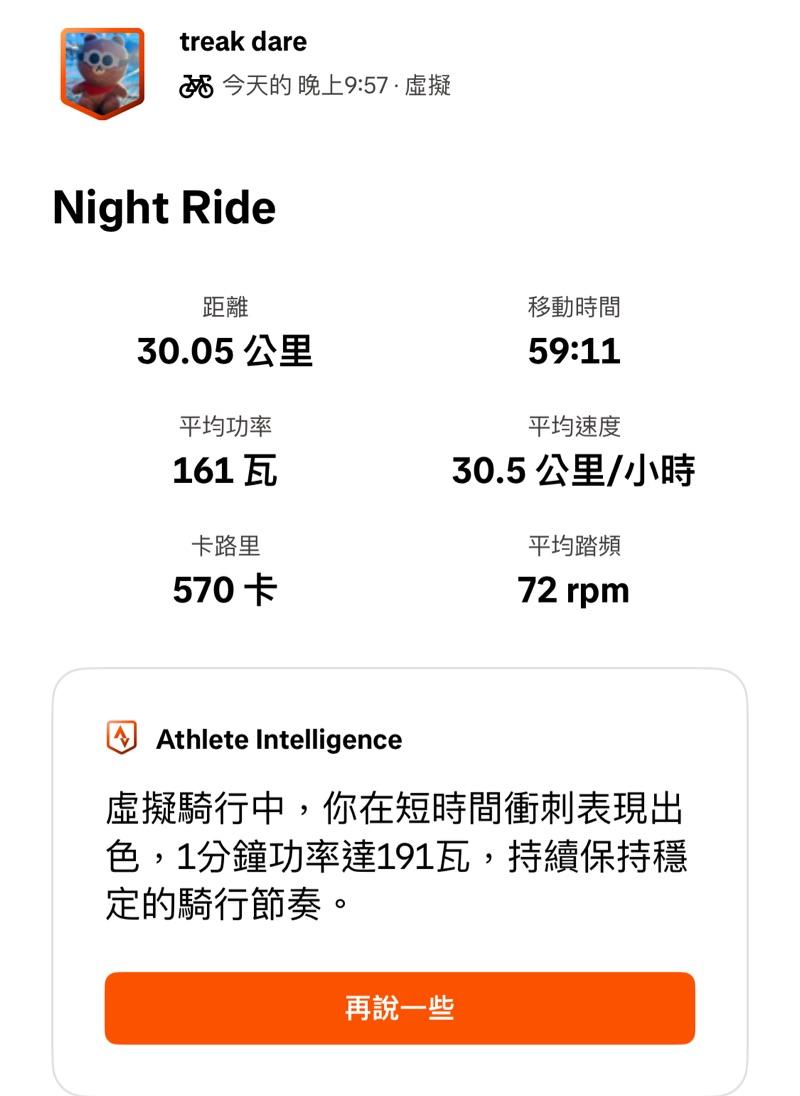Viewport: 800px width, 1096px height.
Task: Tap the orange 再說一些 button
Action: 399,1008
